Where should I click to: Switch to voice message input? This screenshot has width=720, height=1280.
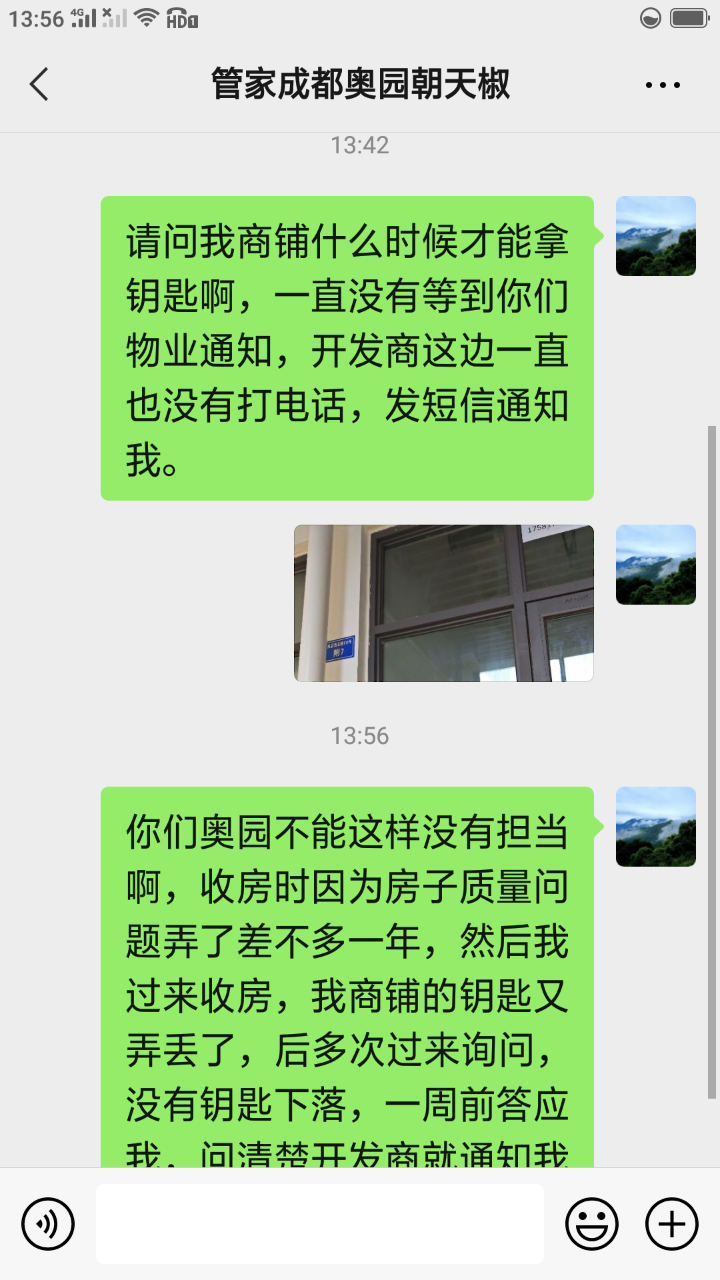[48, 1223]
